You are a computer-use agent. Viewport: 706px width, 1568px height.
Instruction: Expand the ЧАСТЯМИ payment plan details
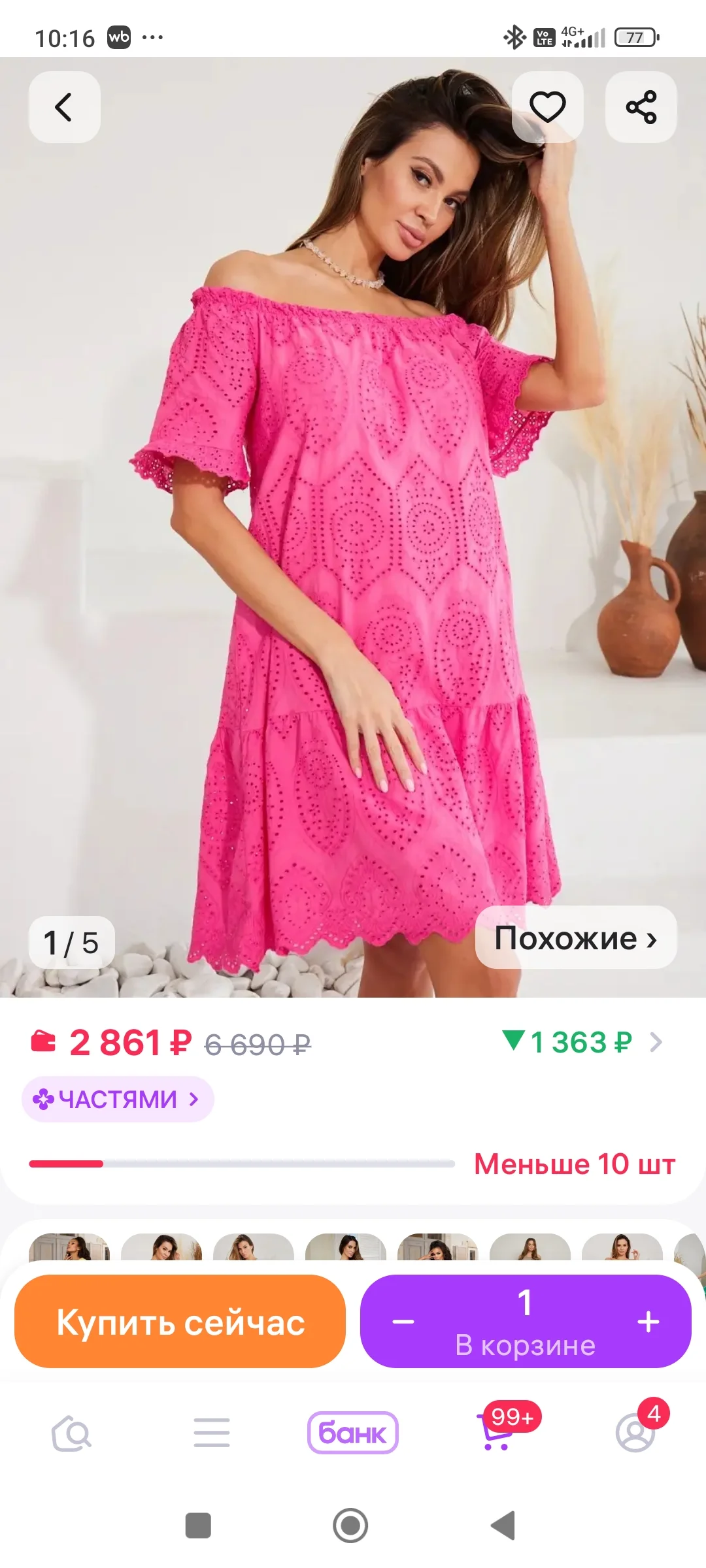(x=118, y=1100)
